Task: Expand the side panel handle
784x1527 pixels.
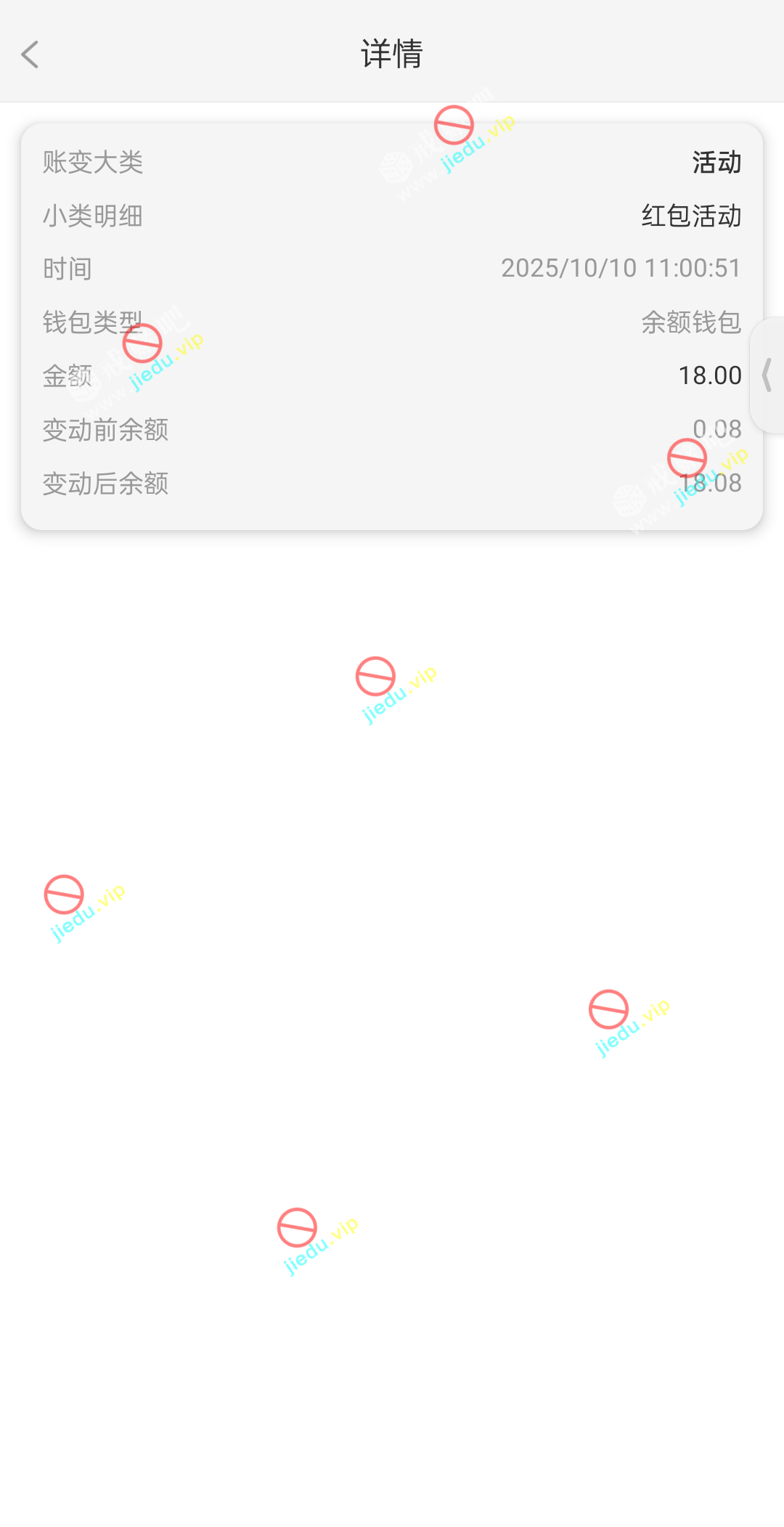Action: pos(767,375)
